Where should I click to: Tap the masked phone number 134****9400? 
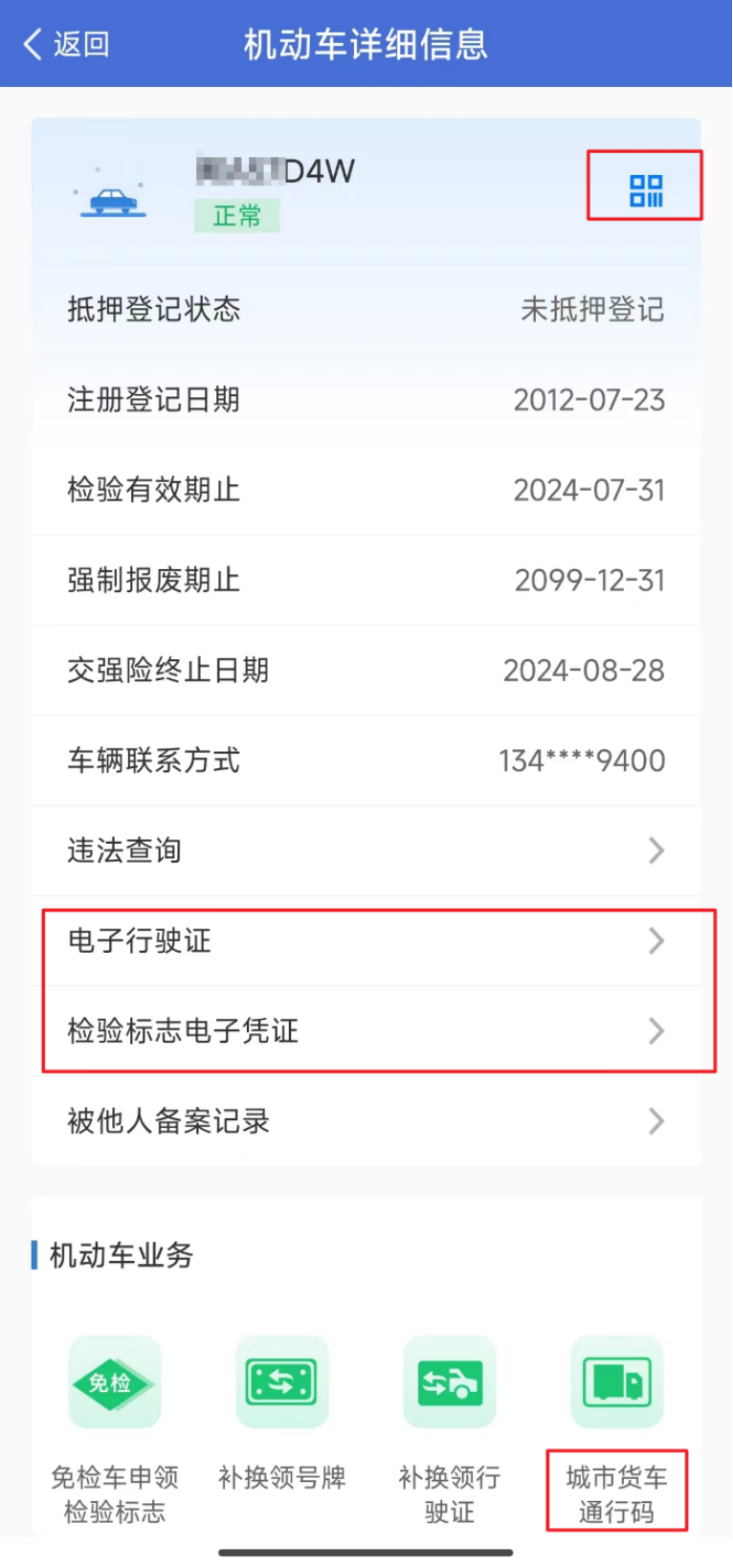click(582, 761)
